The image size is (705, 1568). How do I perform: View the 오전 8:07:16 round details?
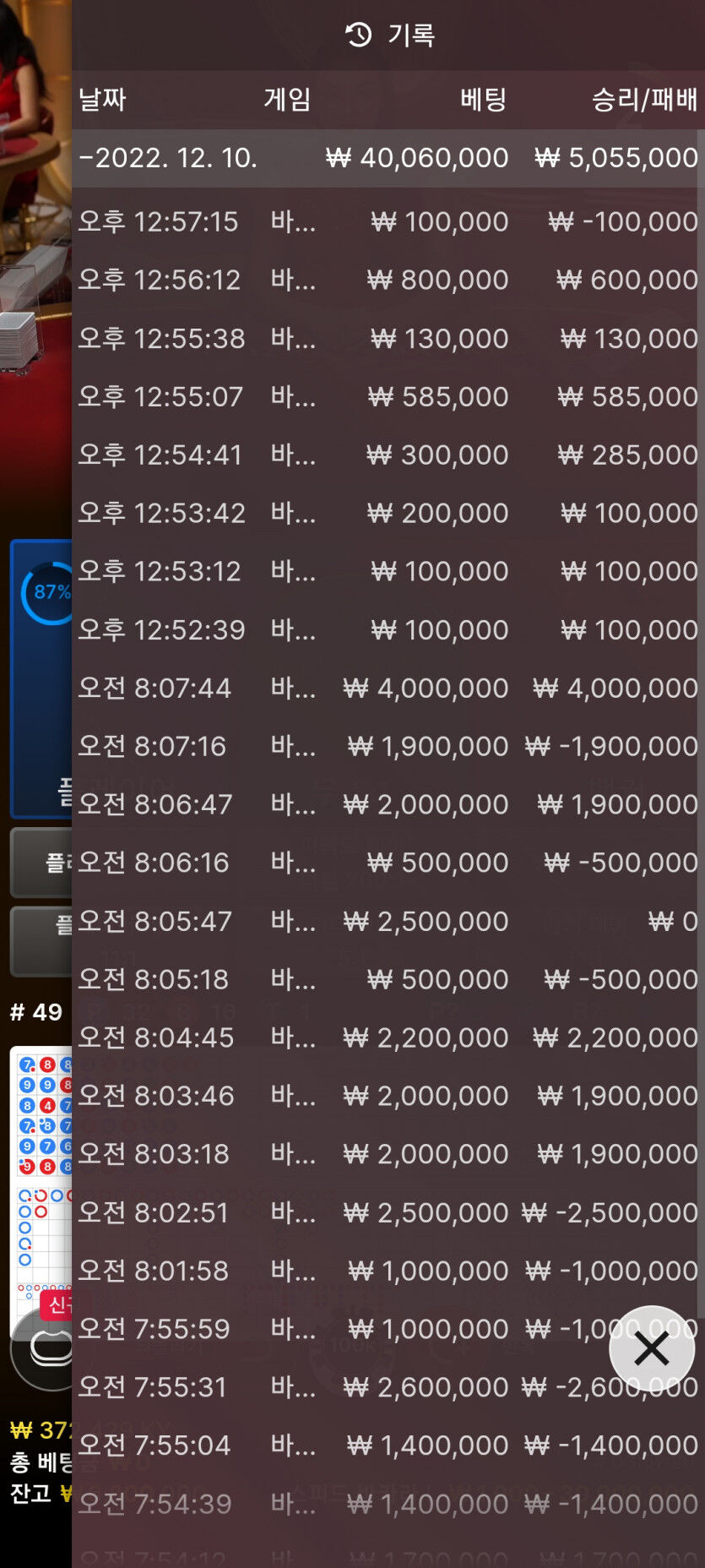tap(388, 746)
